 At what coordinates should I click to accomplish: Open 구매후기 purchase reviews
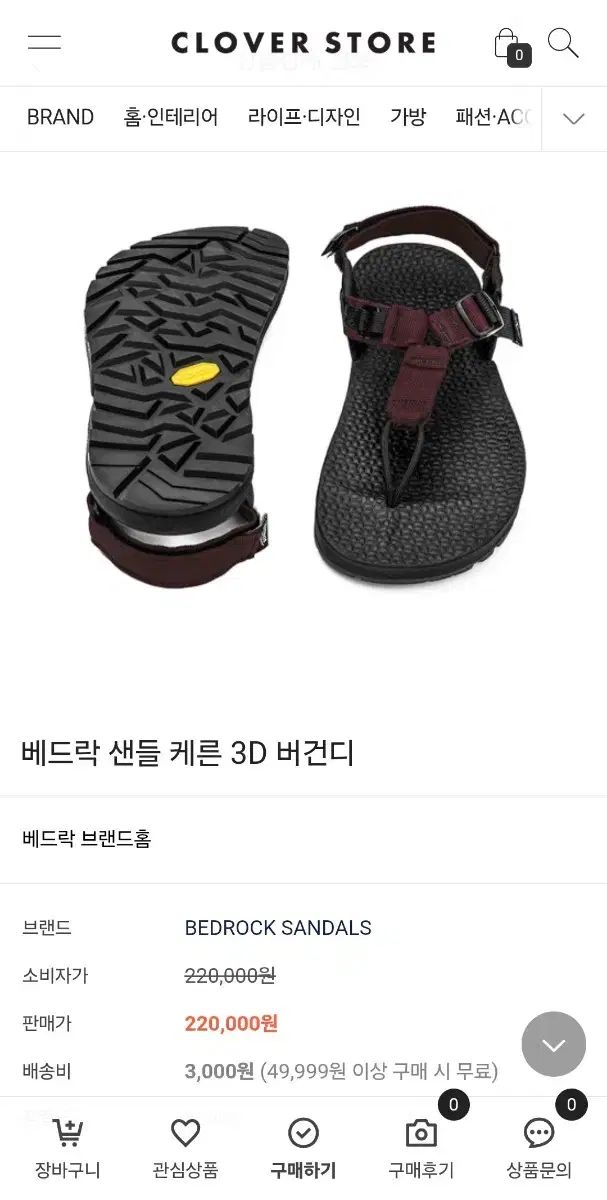[x=421, y=1149]
